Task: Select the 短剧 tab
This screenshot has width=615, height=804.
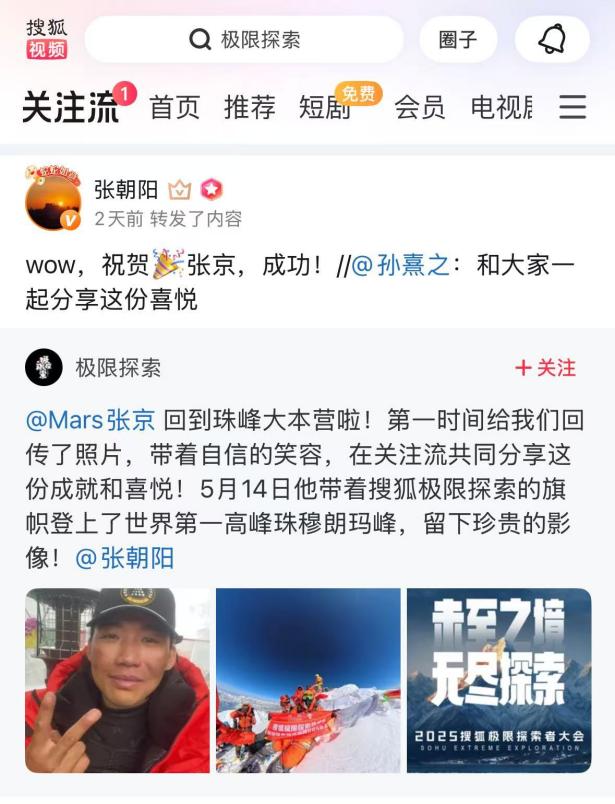Action: click(325, 107)
